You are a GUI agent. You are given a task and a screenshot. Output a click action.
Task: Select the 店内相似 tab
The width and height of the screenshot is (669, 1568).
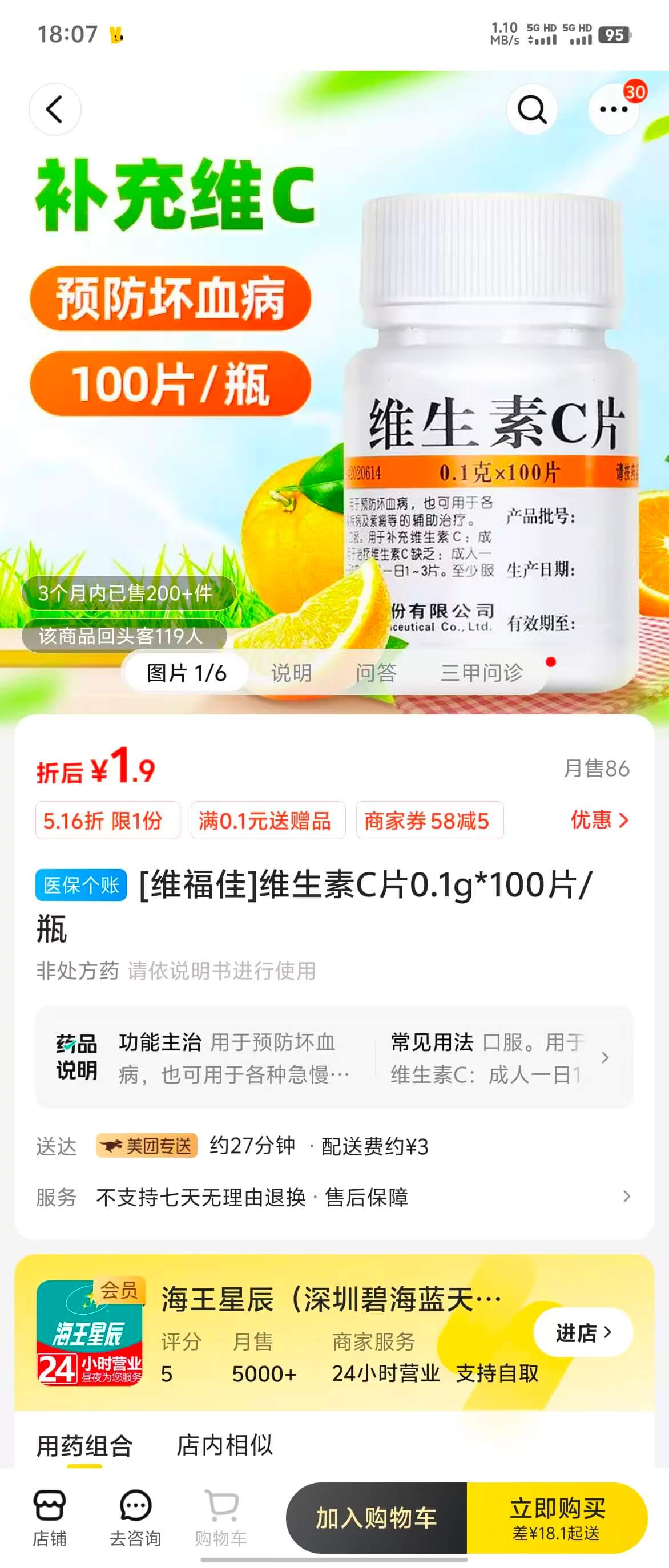click(224, 1444)
